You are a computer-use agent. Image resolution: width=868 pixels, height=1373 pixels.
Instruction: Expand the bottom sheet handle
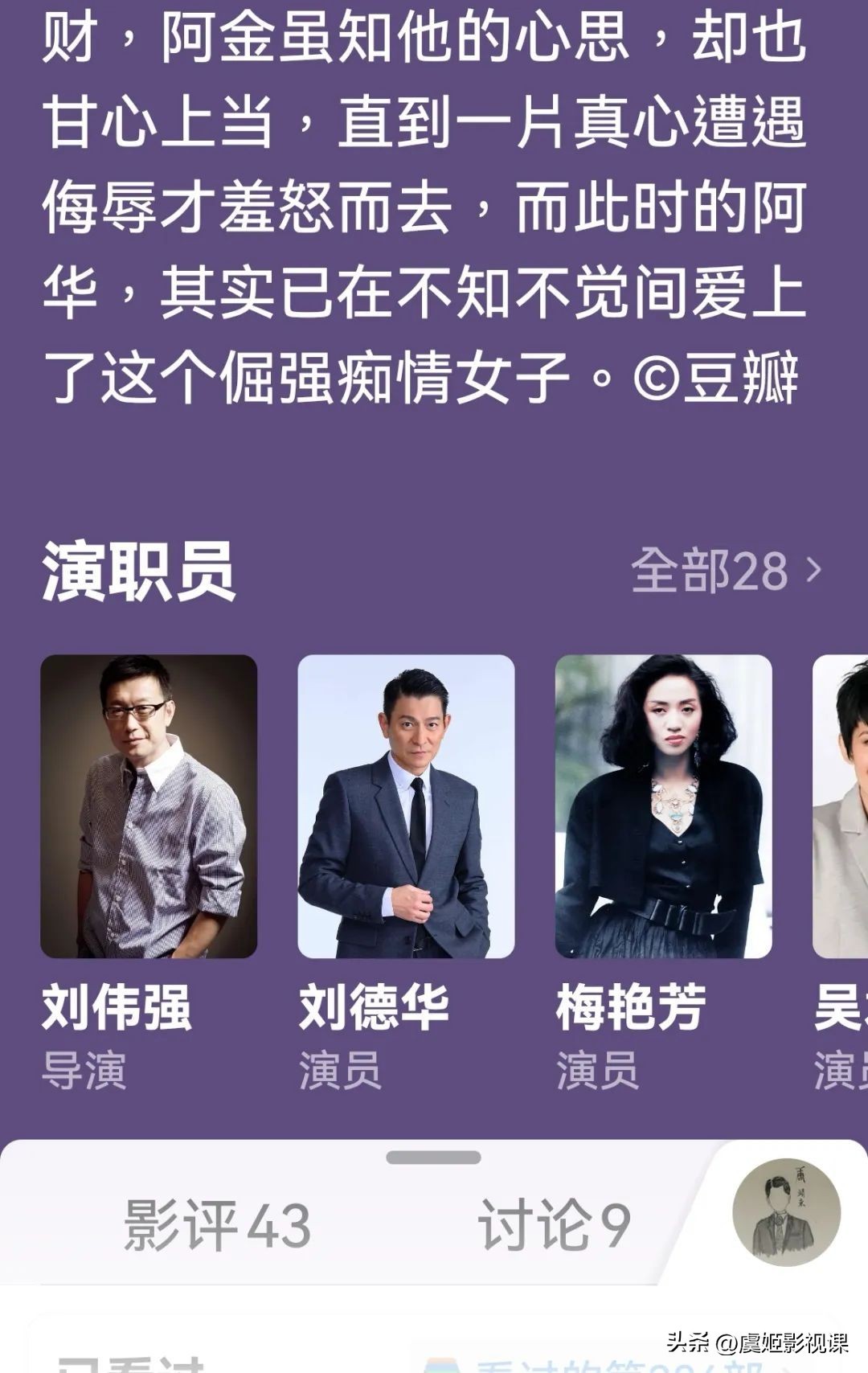[433, 1158]
